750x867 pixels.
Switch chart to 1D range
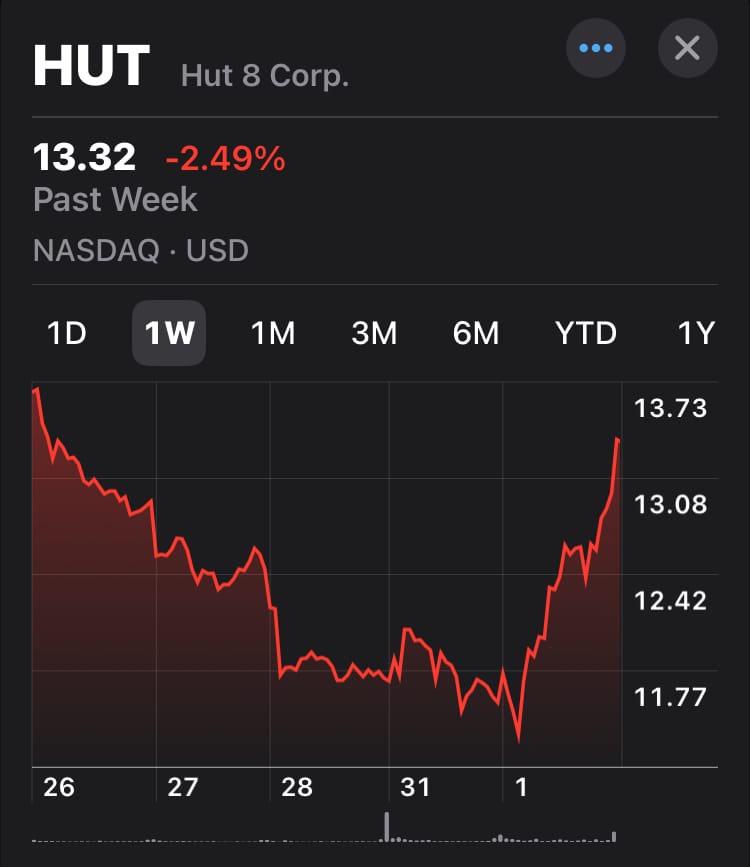click(x=67, y=333)
